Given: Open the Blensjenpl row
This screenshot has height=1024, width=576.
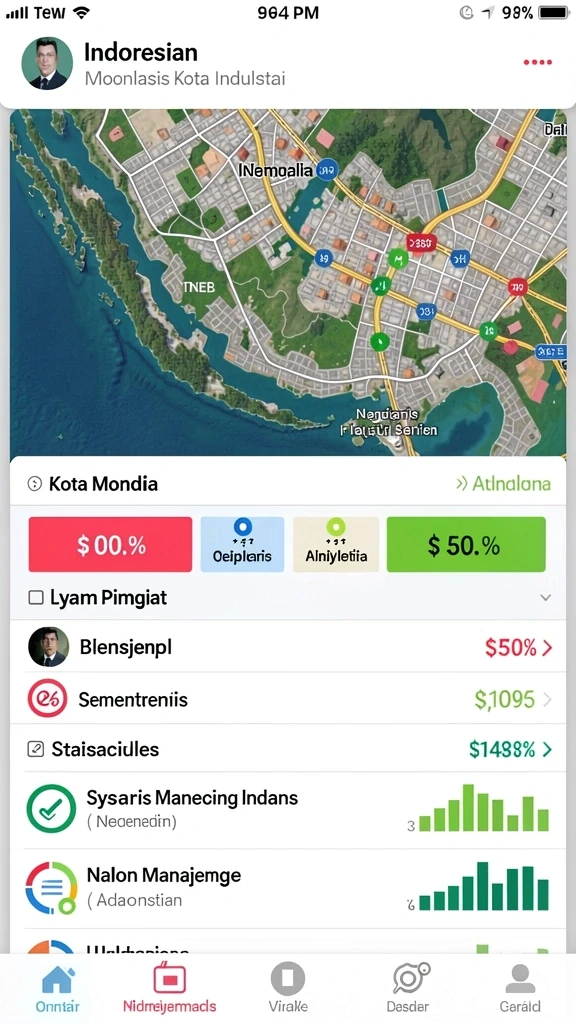Looking at the screenshot, I should (288, 647).
